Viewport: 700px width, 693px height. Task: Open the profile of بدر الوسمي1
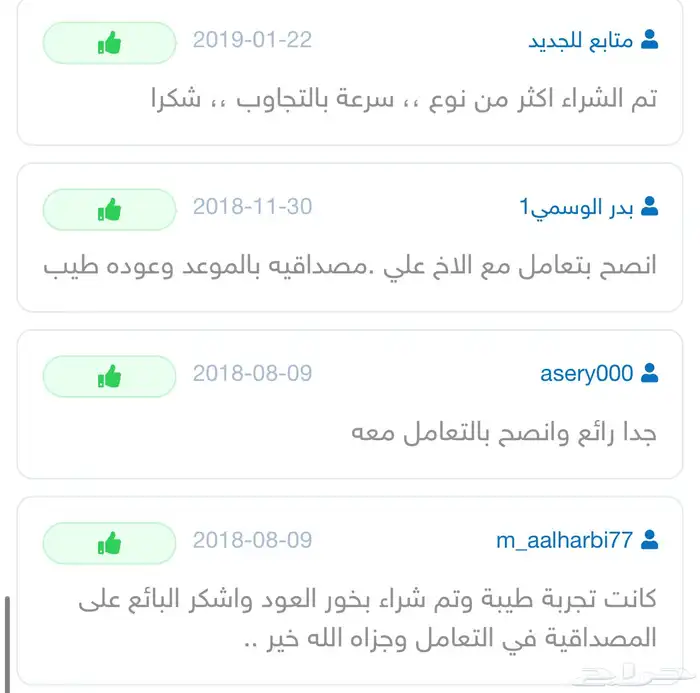tap(576, 208)
